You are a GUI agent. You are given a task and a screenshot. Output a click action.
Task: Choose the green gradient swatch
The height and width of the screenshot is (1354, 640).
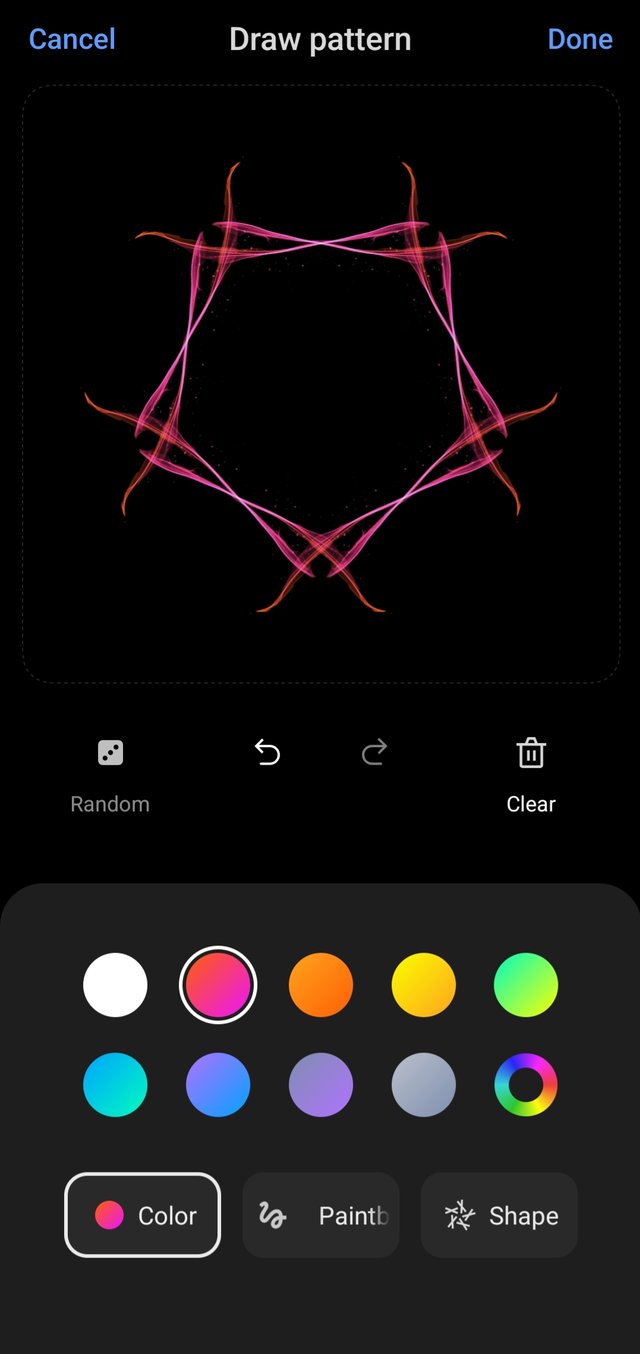526,985
